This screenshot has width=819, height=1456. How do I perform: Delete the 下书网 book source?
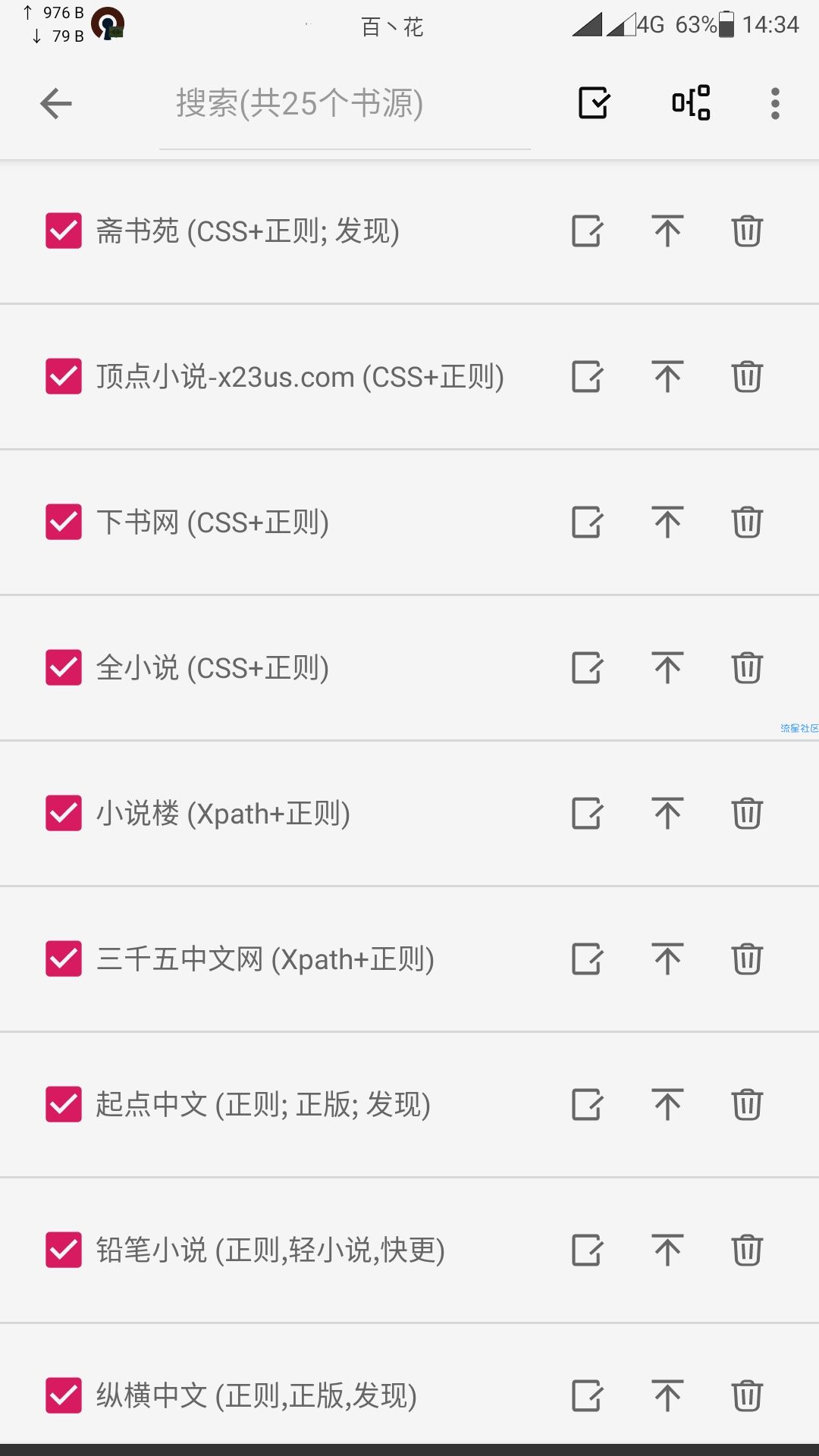click(x=747, y=522)
